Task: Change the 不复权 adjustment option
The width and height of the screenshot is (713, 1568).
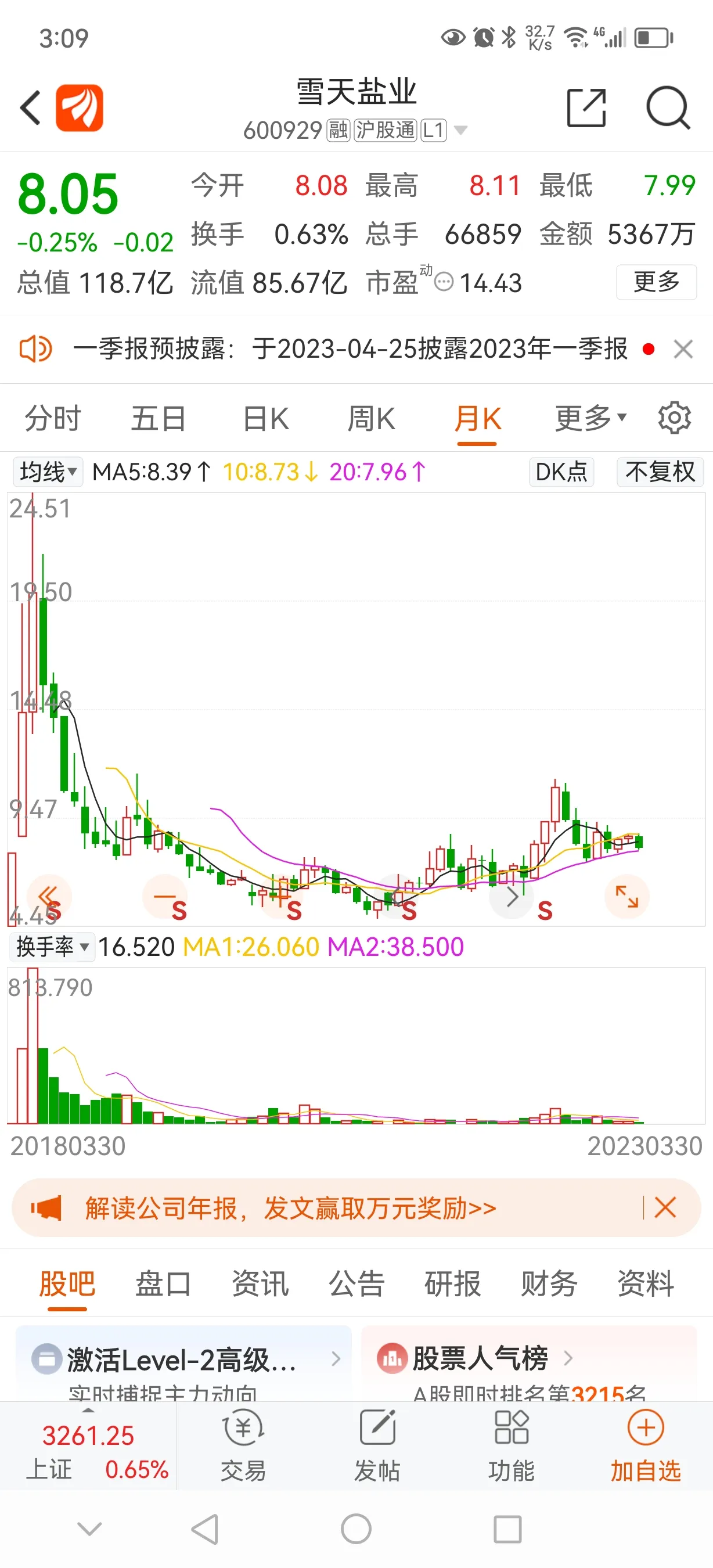Action: click(x=660, y=472)
